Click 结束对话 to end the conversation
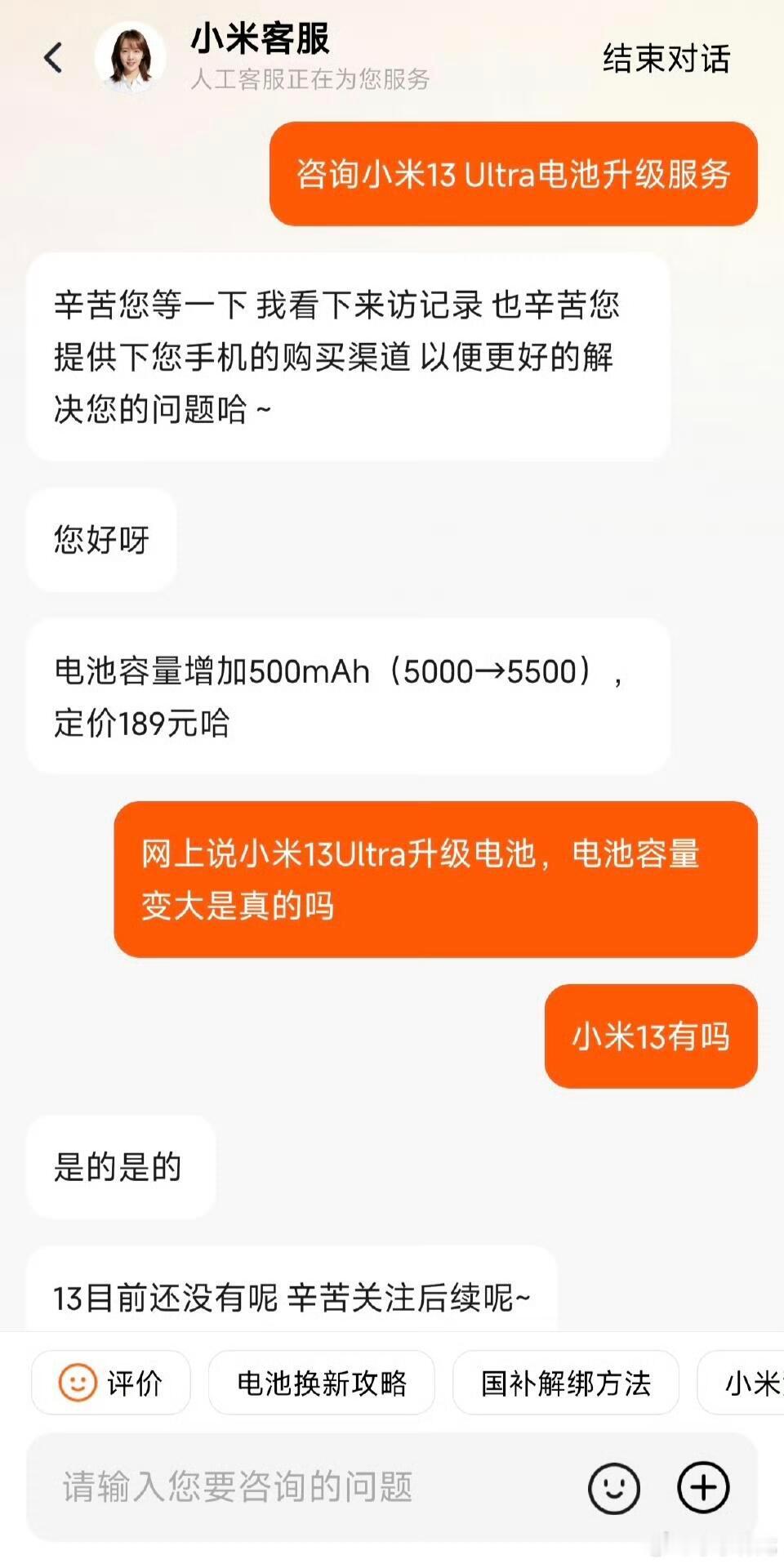This screenshot has width=784, height=1564. [666, 59]
